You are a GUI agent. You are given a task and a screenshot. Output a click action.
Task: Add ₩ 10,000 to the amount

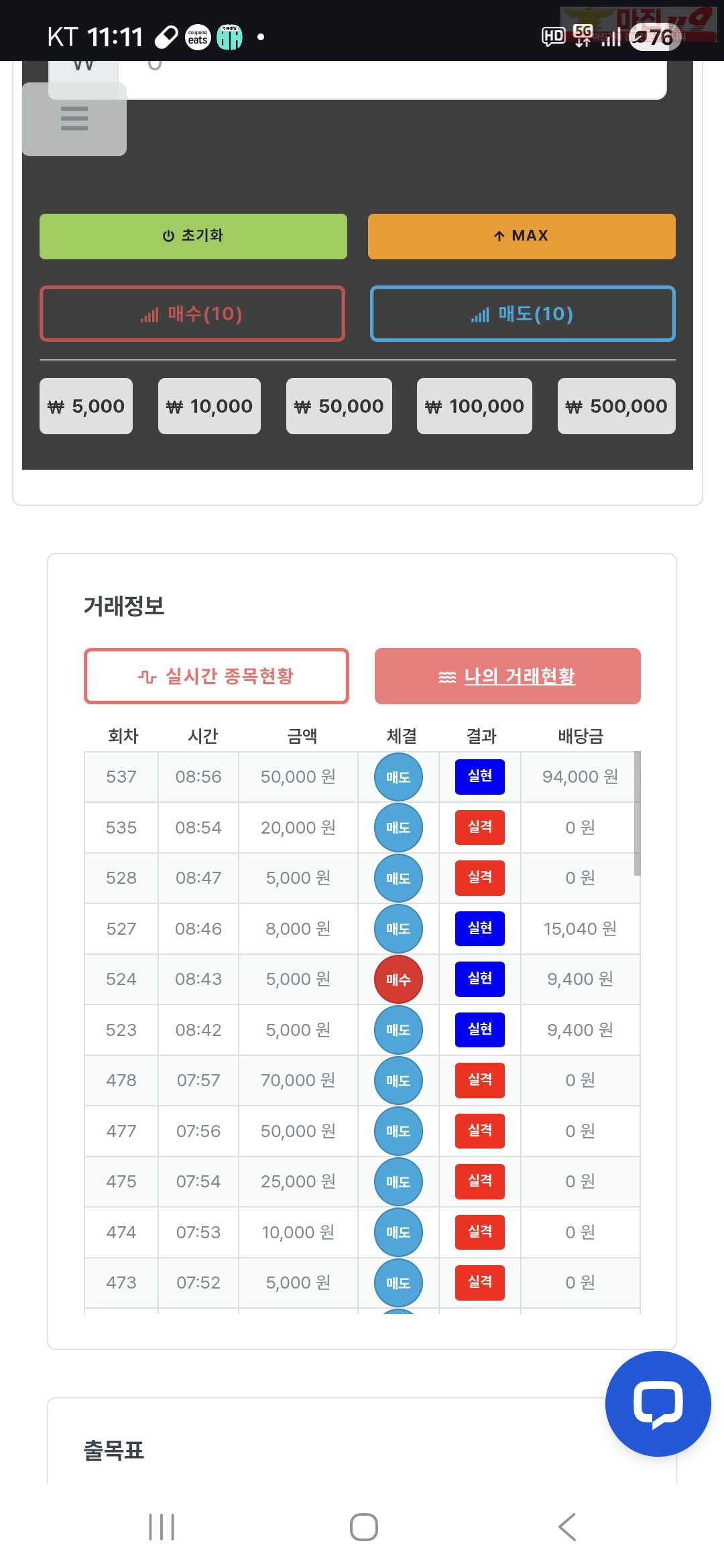coord(209,406)
